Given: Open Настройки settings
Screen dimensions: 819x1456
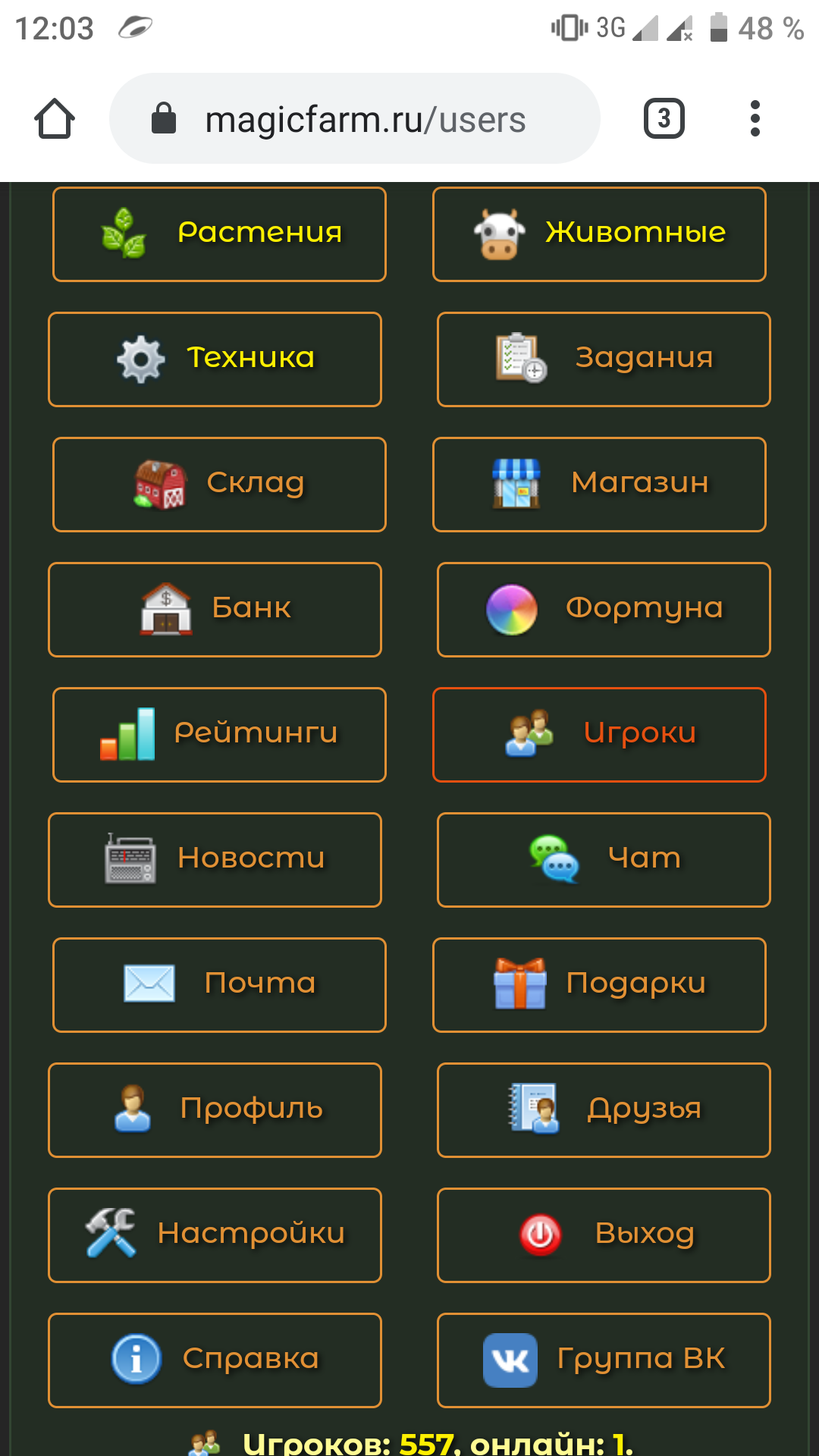Looking at the screenshot, I should coord(215,1235).
